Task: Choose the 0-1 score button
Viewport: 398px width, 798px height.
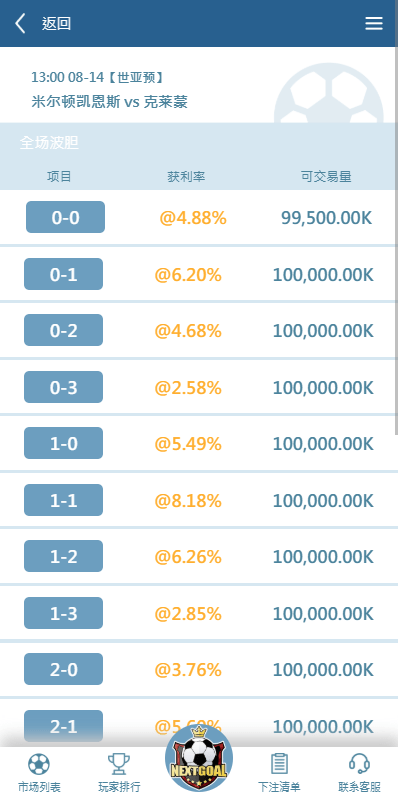Action: [63, 274]
